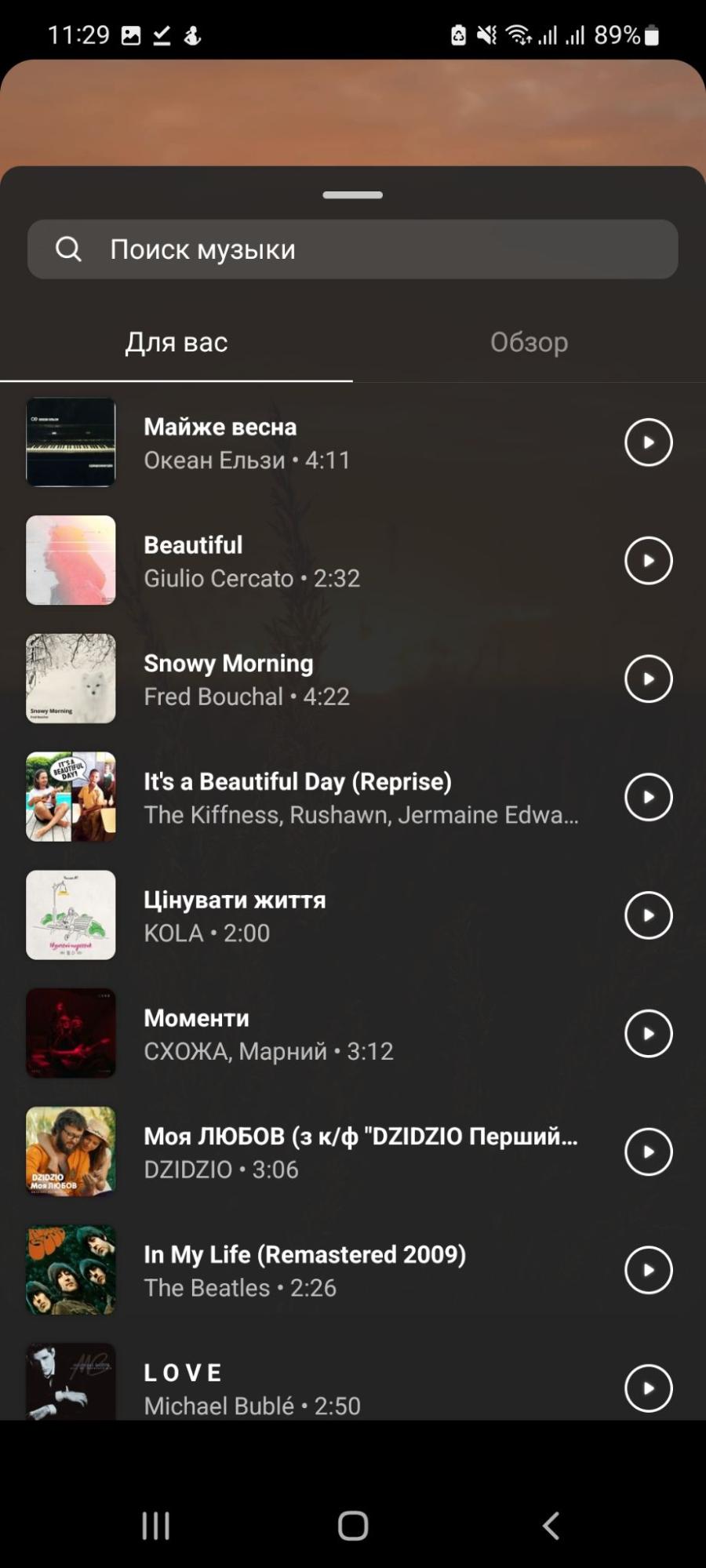Pick In My Life (Remastered 2009) track

coord(314,1270)
